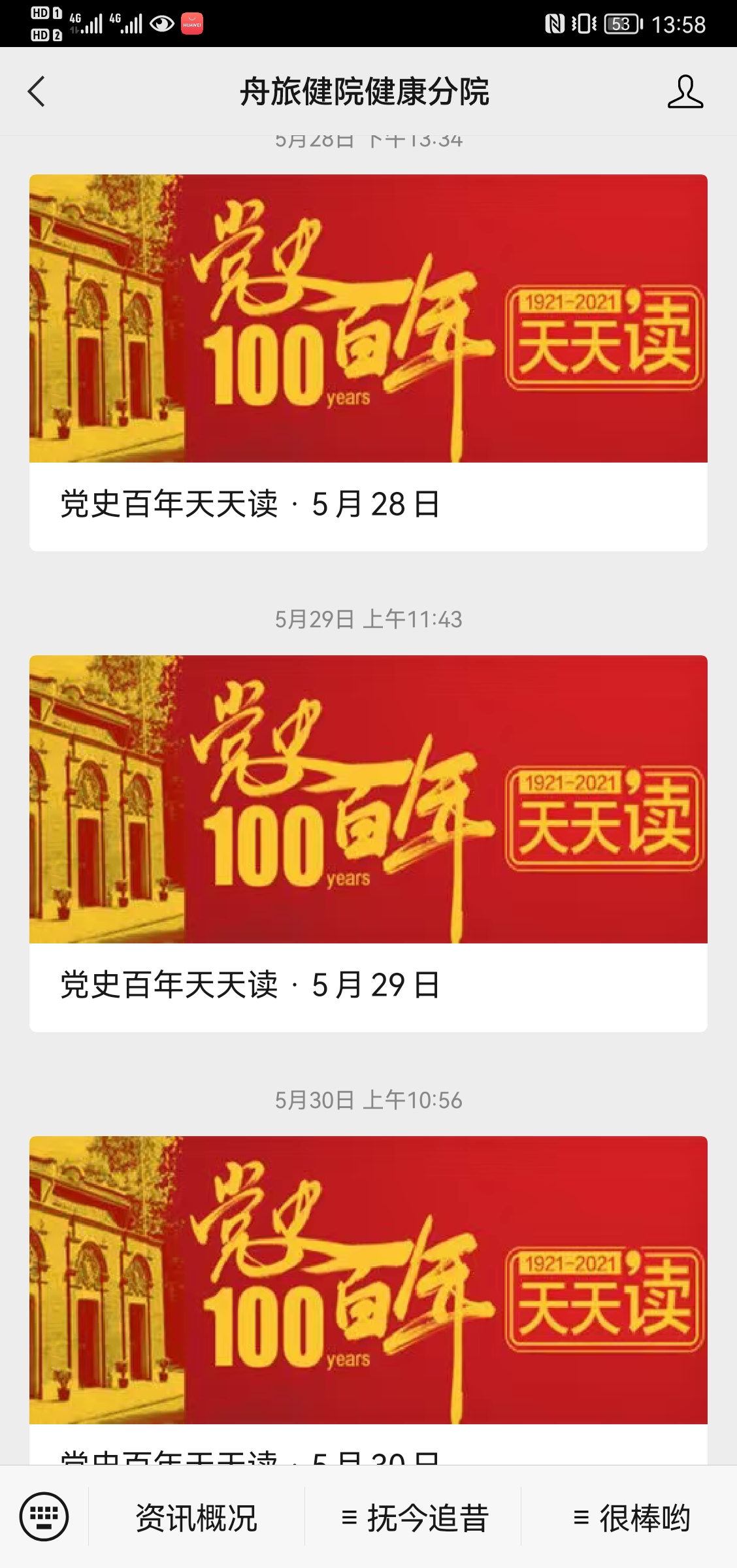Switch to keyboard input mode
The height and width of the screenshot is (1568, 737).
click(44, 1516)
